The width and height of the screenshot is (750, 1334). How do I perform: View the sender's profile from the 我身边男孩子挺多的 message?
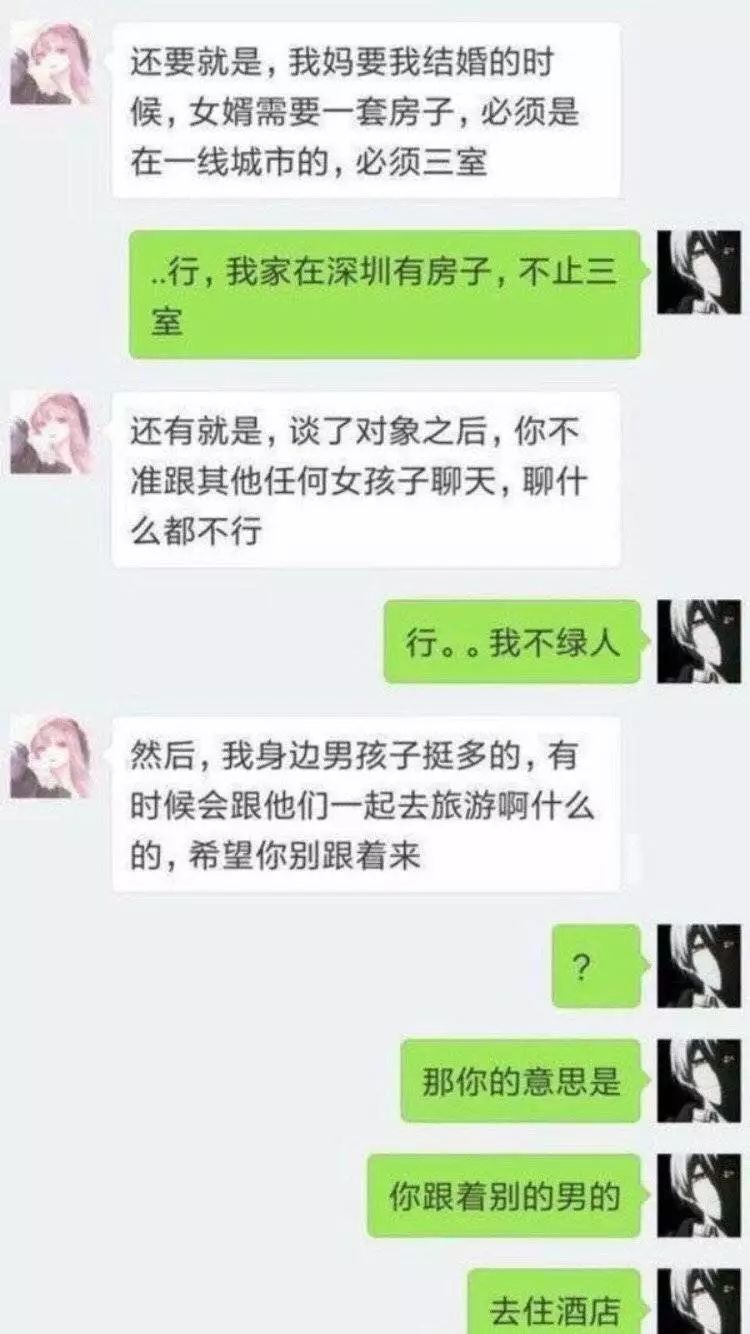point(52,757)
